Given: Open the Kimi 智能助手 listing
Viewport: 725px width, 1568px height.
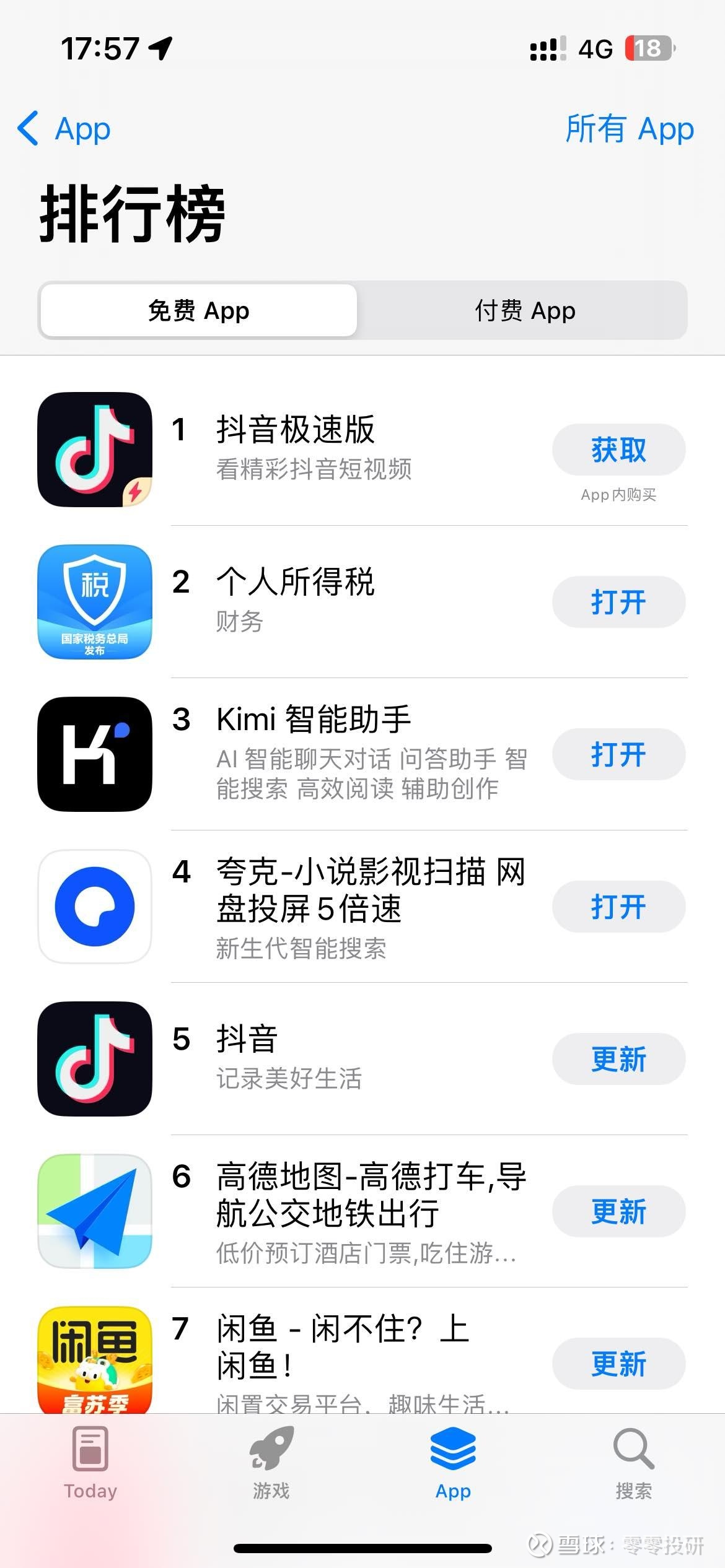Looking at the screenshot, I should point(314,720).
